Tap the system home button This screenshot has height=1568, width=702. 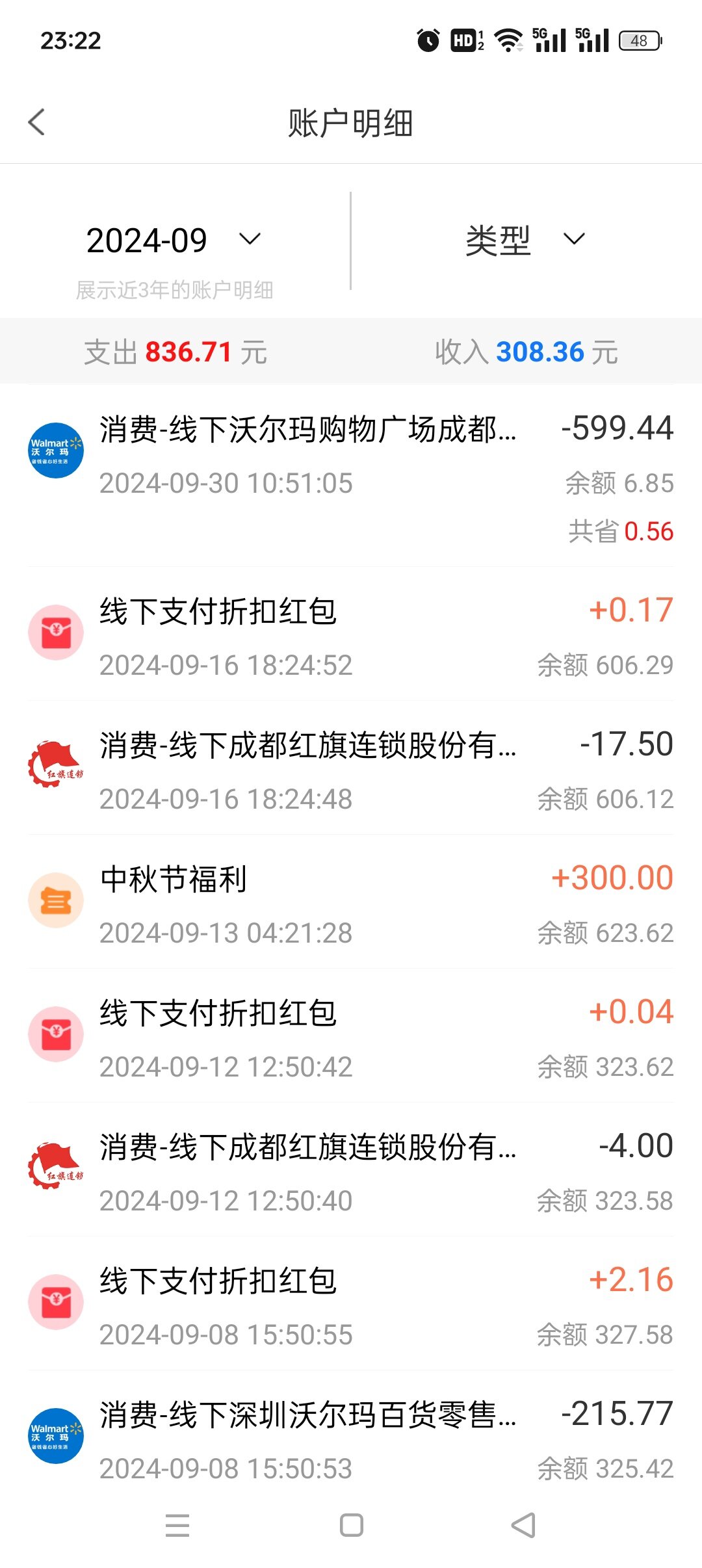click(x=351, y=1525)
